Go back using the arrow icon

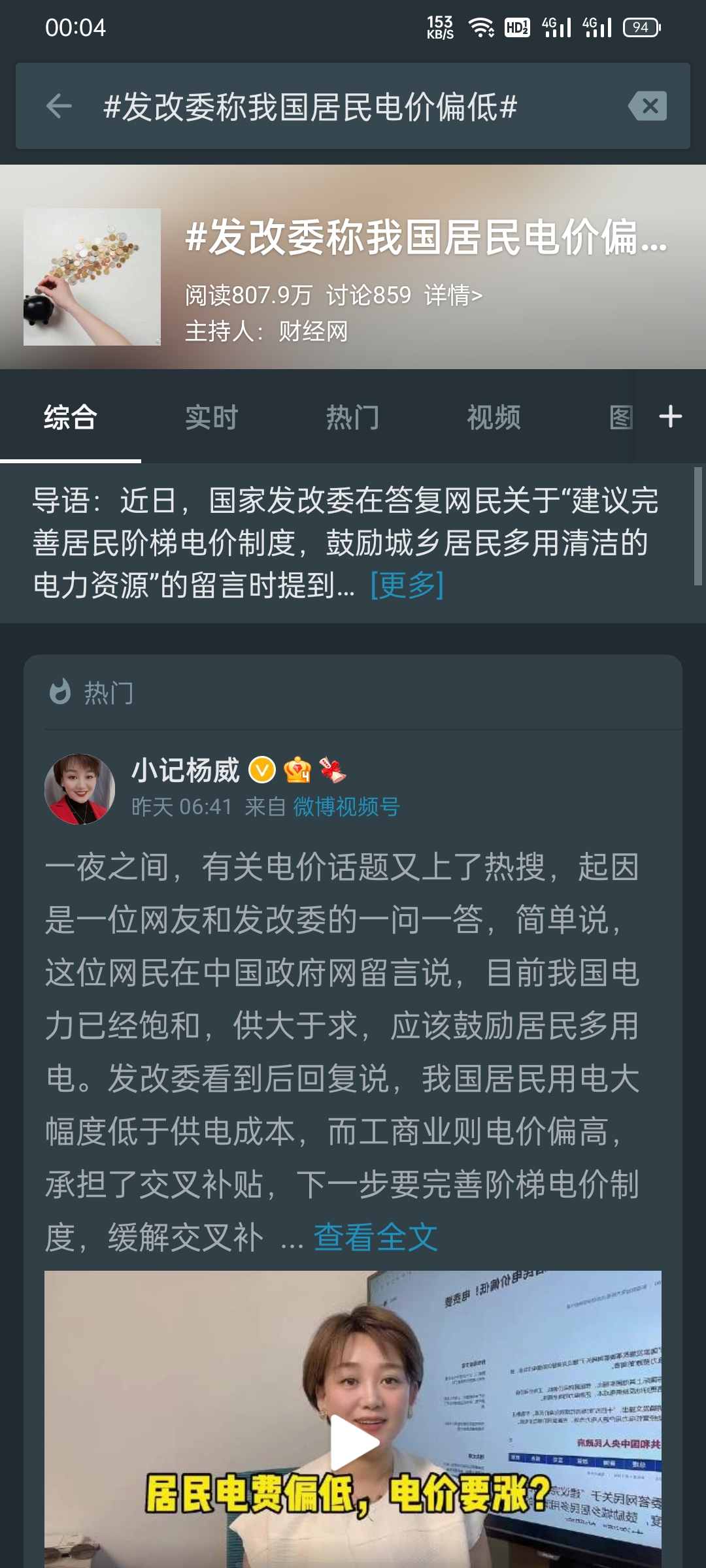coord(59,106)
